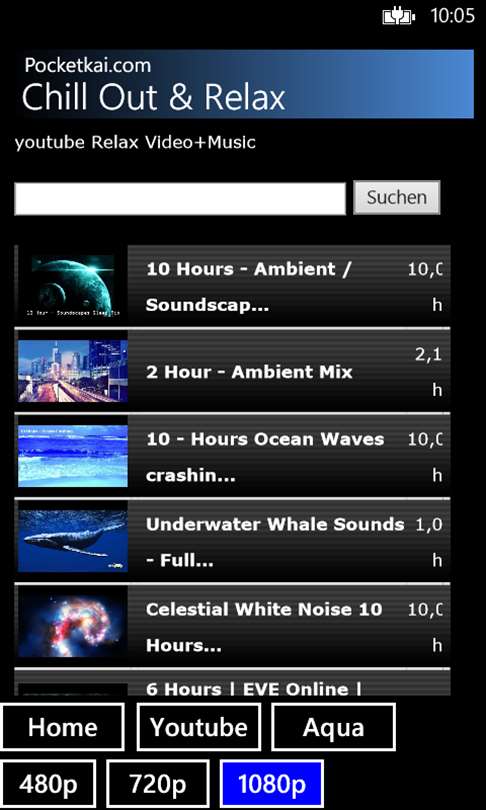Open the 6 Hours EVE Online video
This screenshot has height=810, width=486.
point(232,683)
